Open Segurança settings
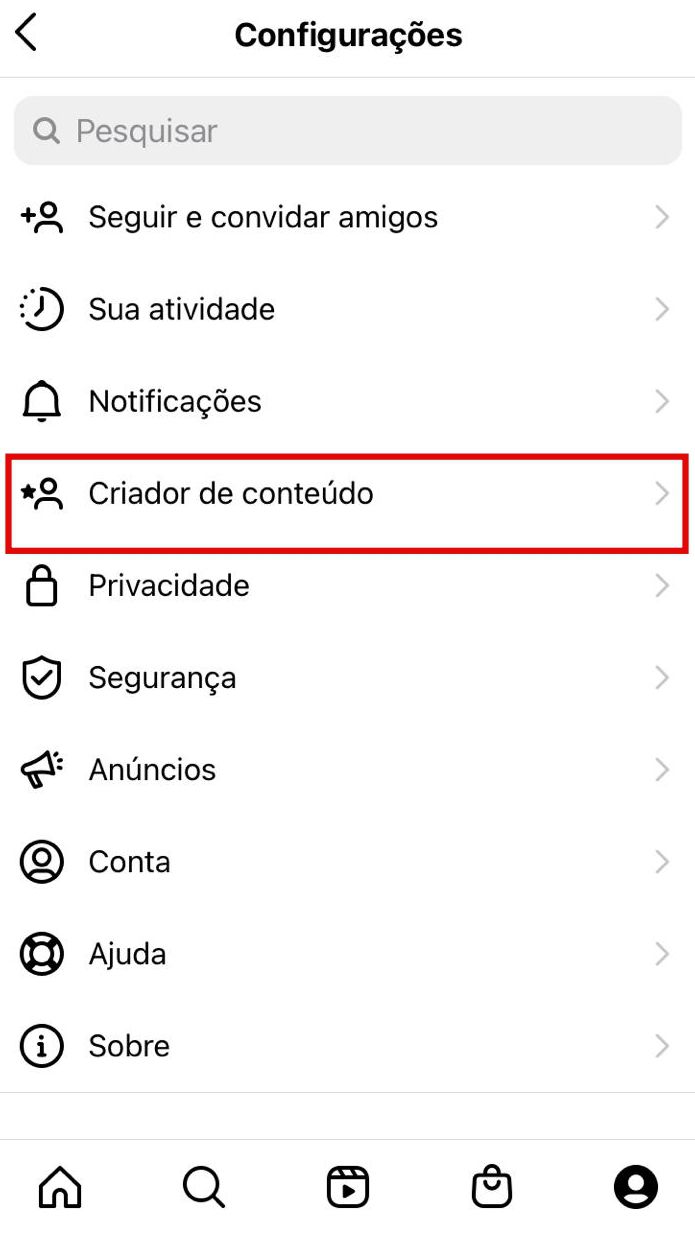 [347, 677]
